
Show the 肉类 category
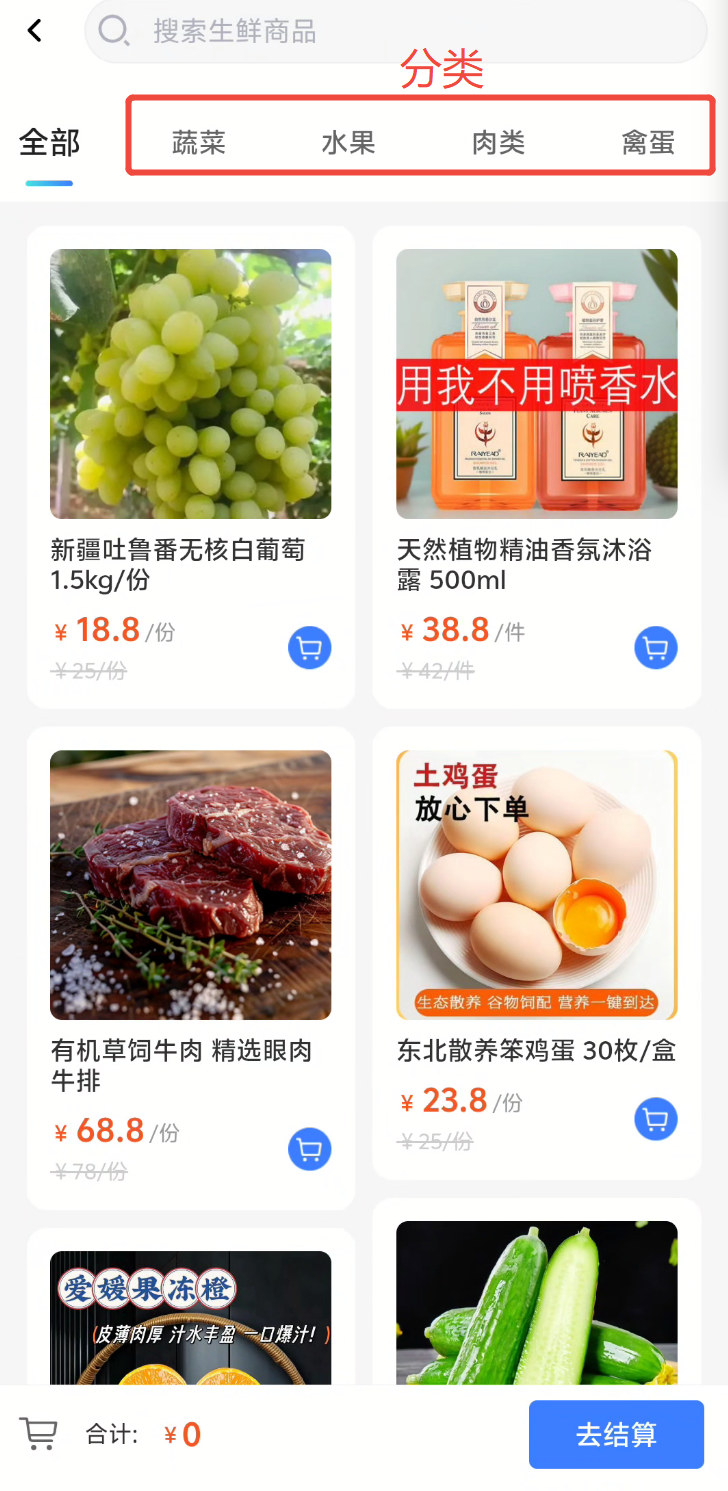pos(498,143)
